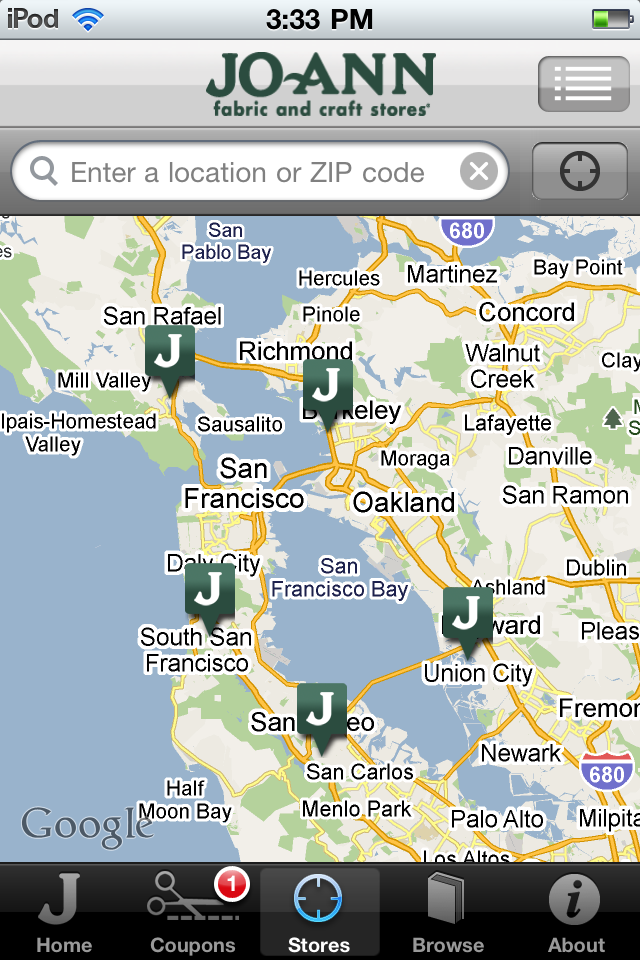Go to the Home tab
The width and height of the screenshot is (640, 960).
point(64,912)
